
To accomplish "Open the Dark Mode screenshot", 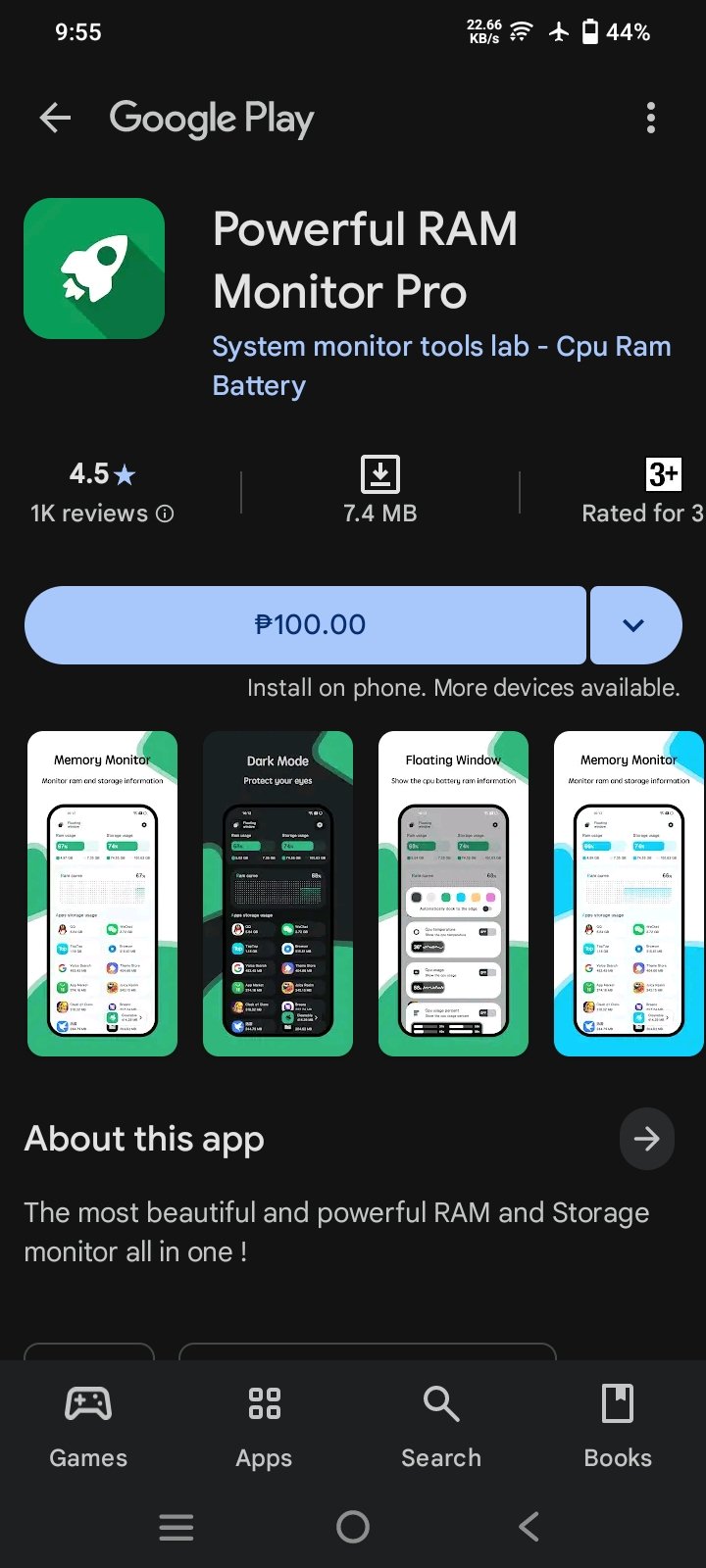I will 277,894.
